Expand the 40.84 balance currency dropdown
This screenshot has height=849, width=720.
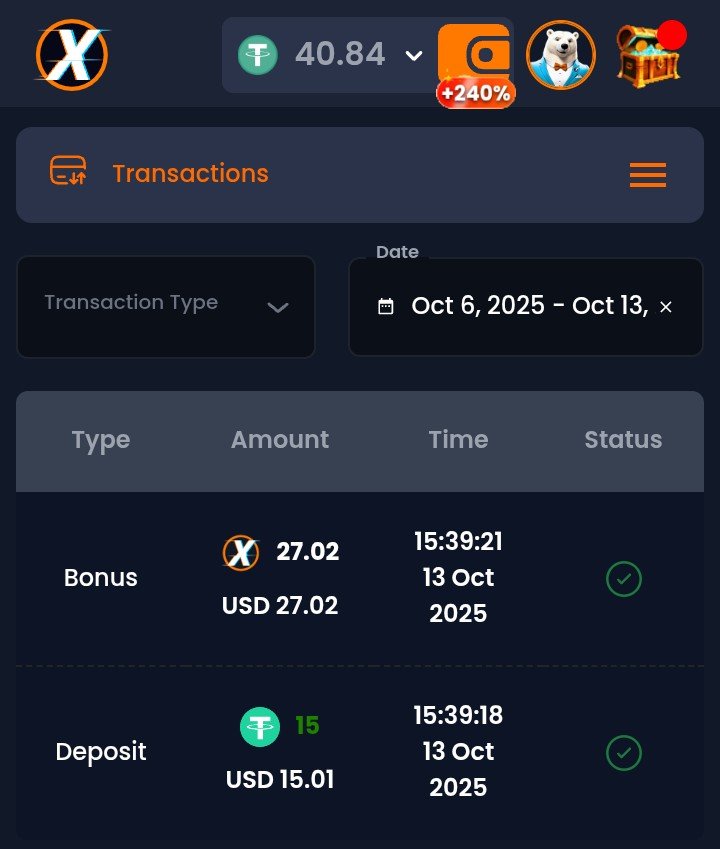414,56
